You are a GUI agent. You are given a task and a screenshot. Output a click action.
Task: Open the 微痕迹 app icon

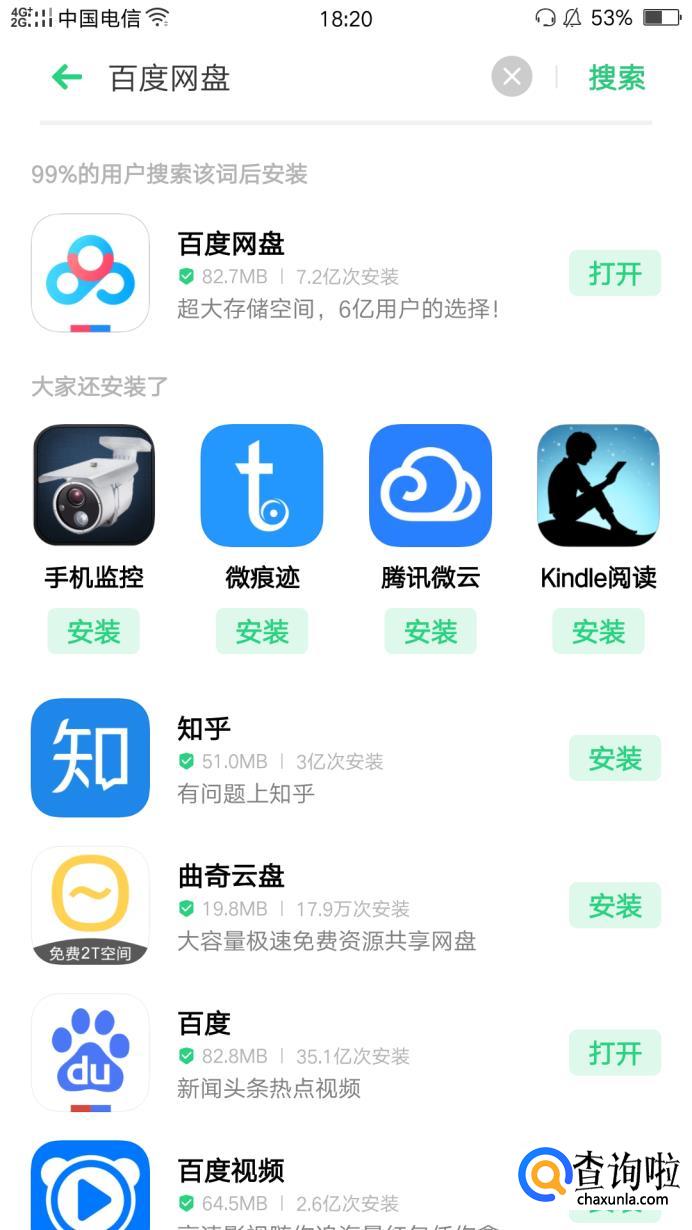coord(262,485)
